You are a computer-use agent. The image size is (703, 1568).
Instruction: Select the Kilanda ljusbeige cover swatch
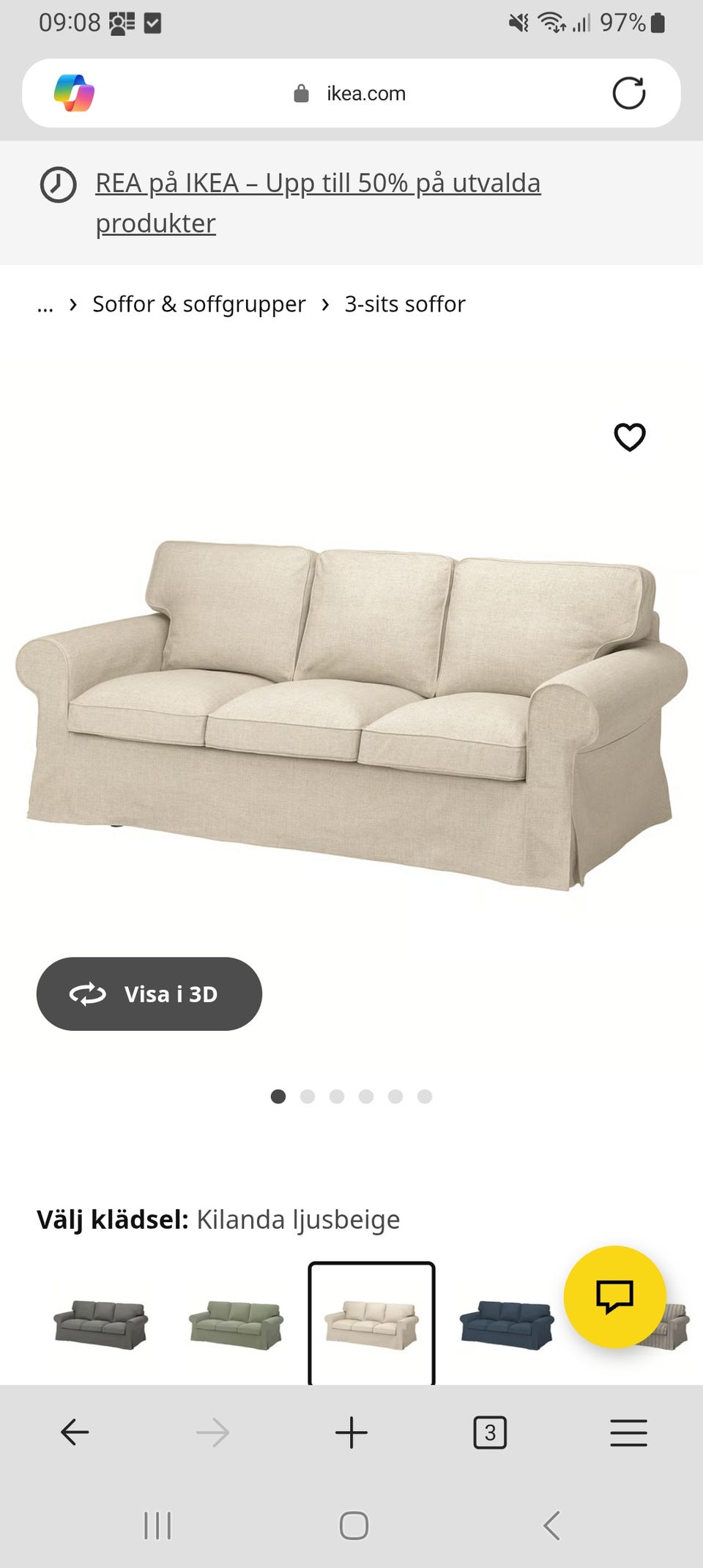(x=371, y=1324)
